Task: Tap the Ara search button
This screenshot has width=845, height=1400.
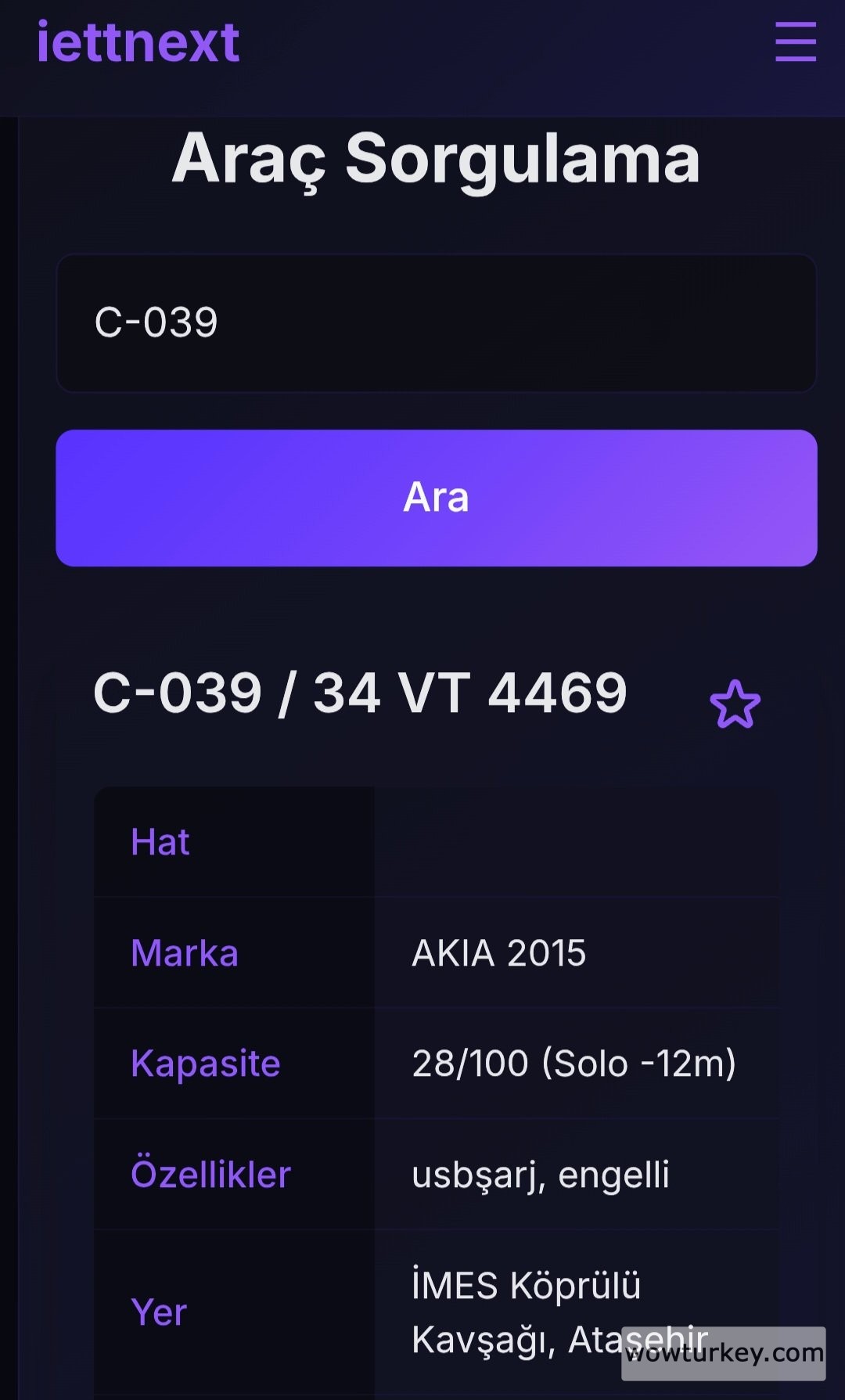Action: pos(436,498)
